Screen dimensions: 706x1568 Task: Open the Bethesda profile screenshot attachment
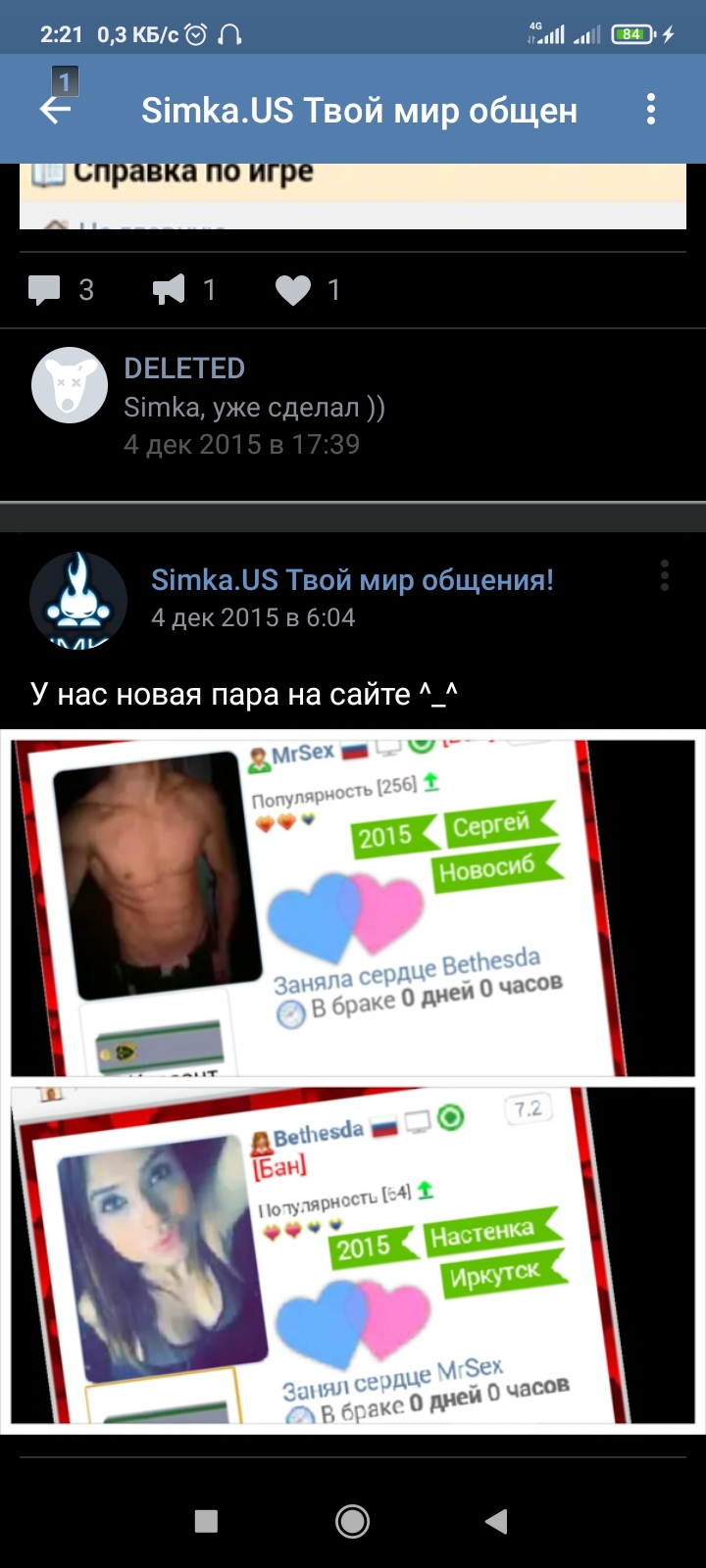tap(352, 1254)
